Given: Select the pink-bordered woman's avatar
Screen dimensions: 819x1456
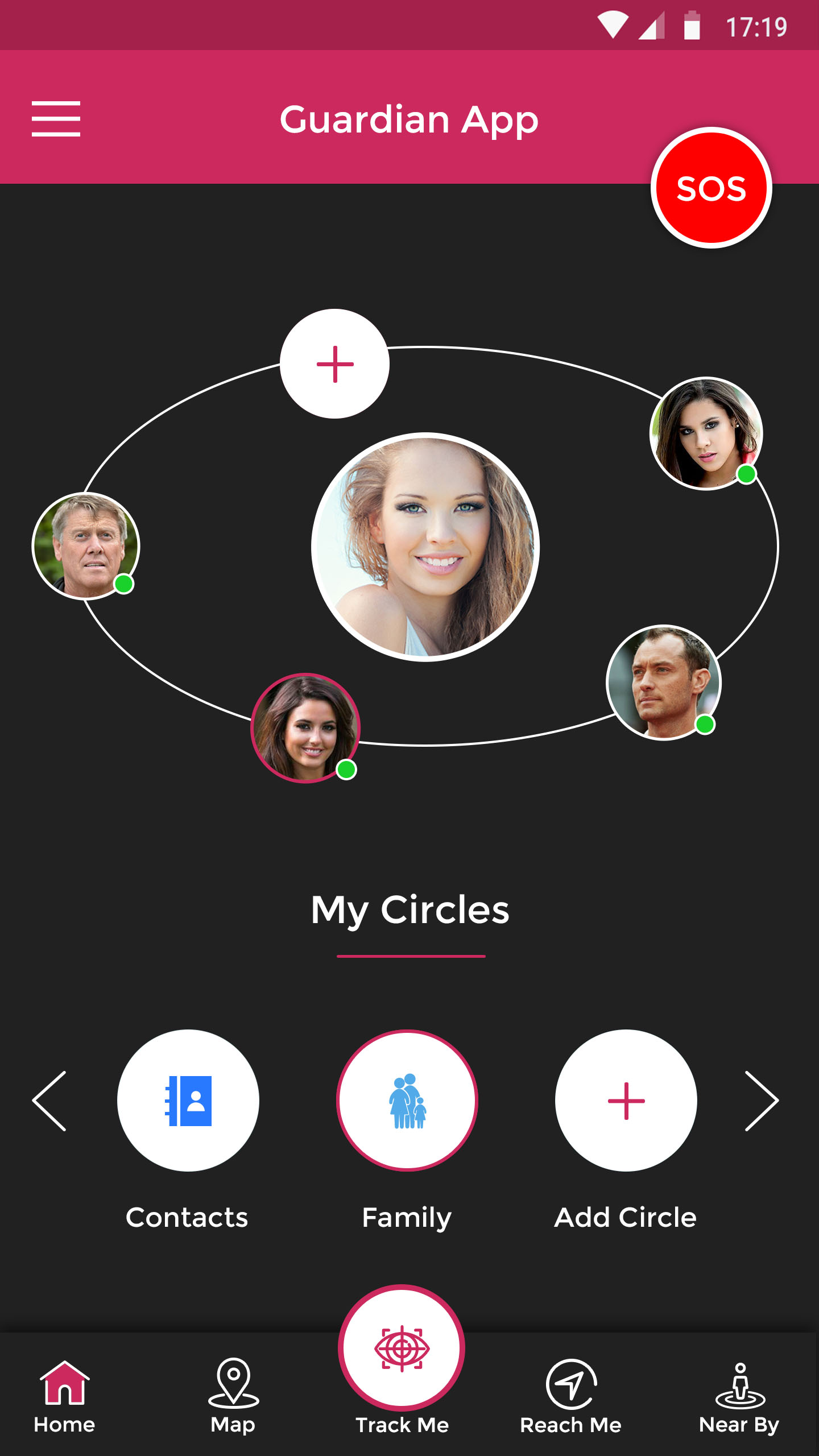Looking at the screenshot, I should click(x=305, y=728).
